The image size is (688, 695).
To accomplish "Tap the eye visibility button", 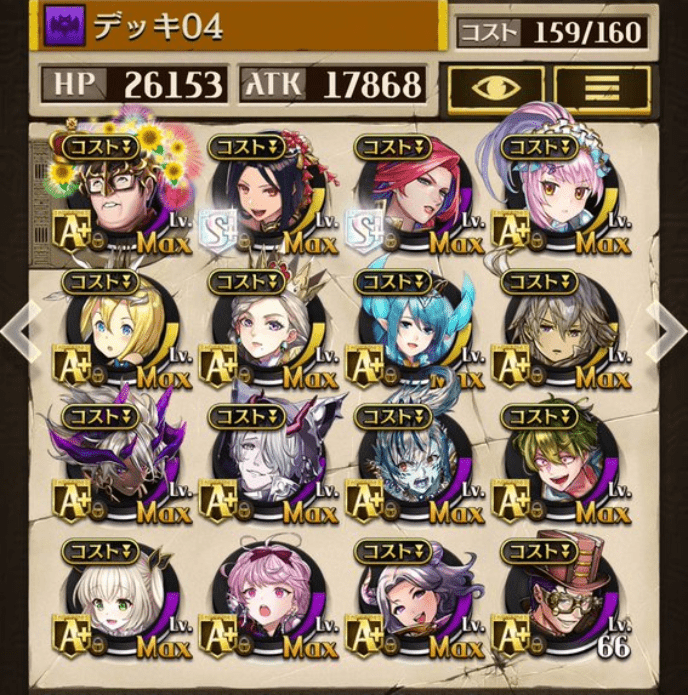I will (x=496, y=87).
